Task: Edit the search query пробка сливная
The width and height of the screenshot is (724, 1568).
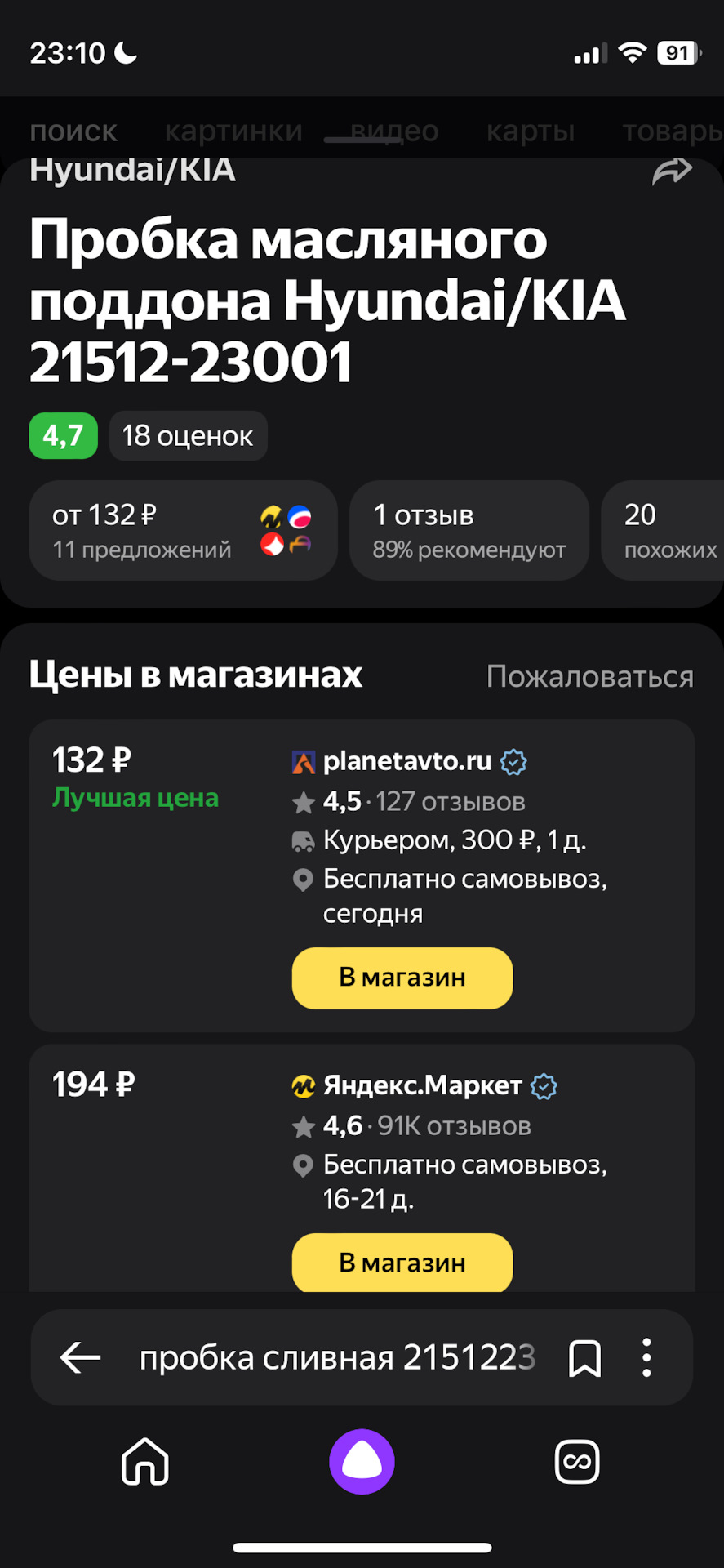Action: [336, 1358]
